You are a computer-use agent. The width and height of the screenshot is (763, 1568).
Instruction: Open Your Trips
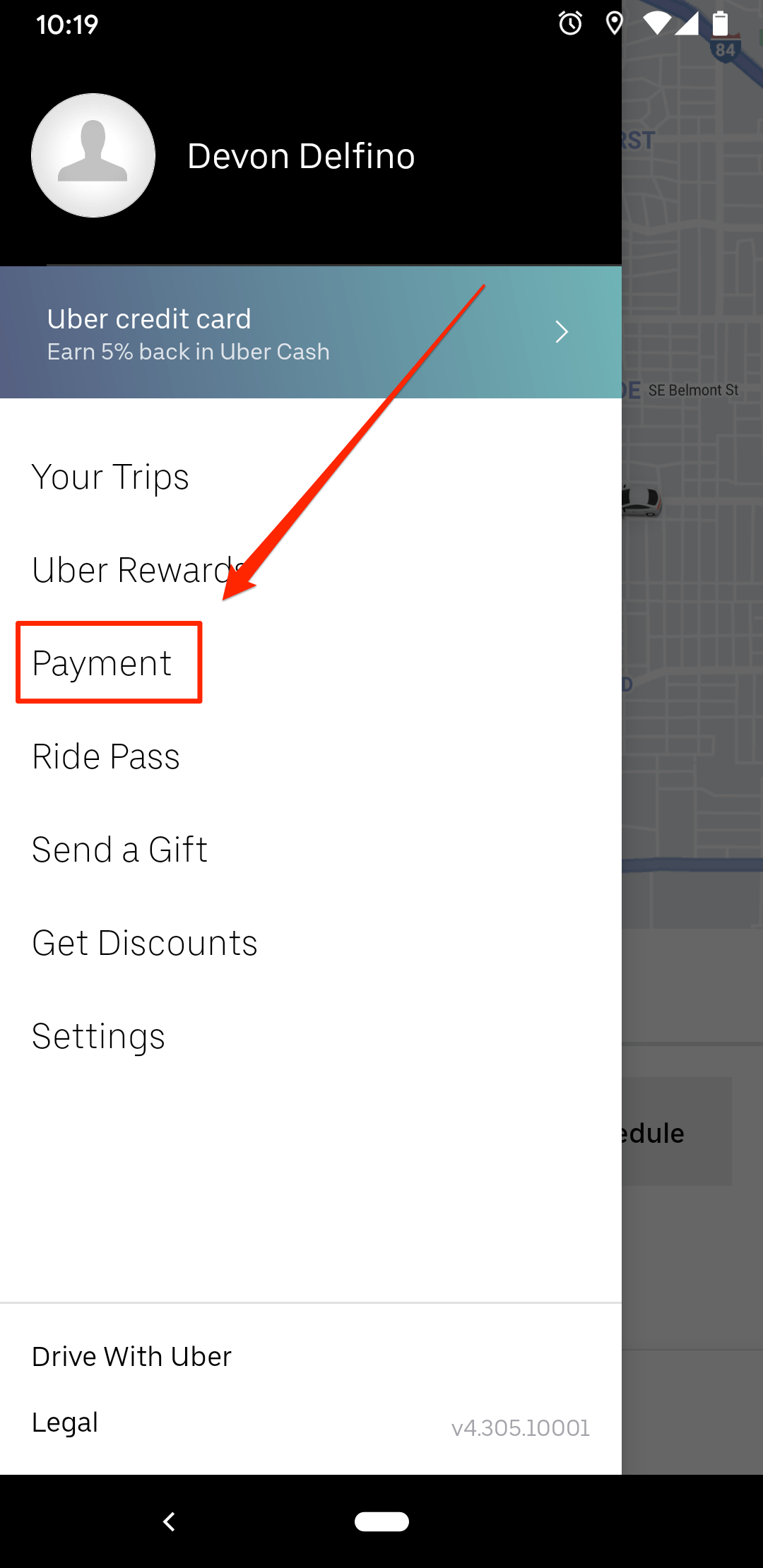(110, 477)
